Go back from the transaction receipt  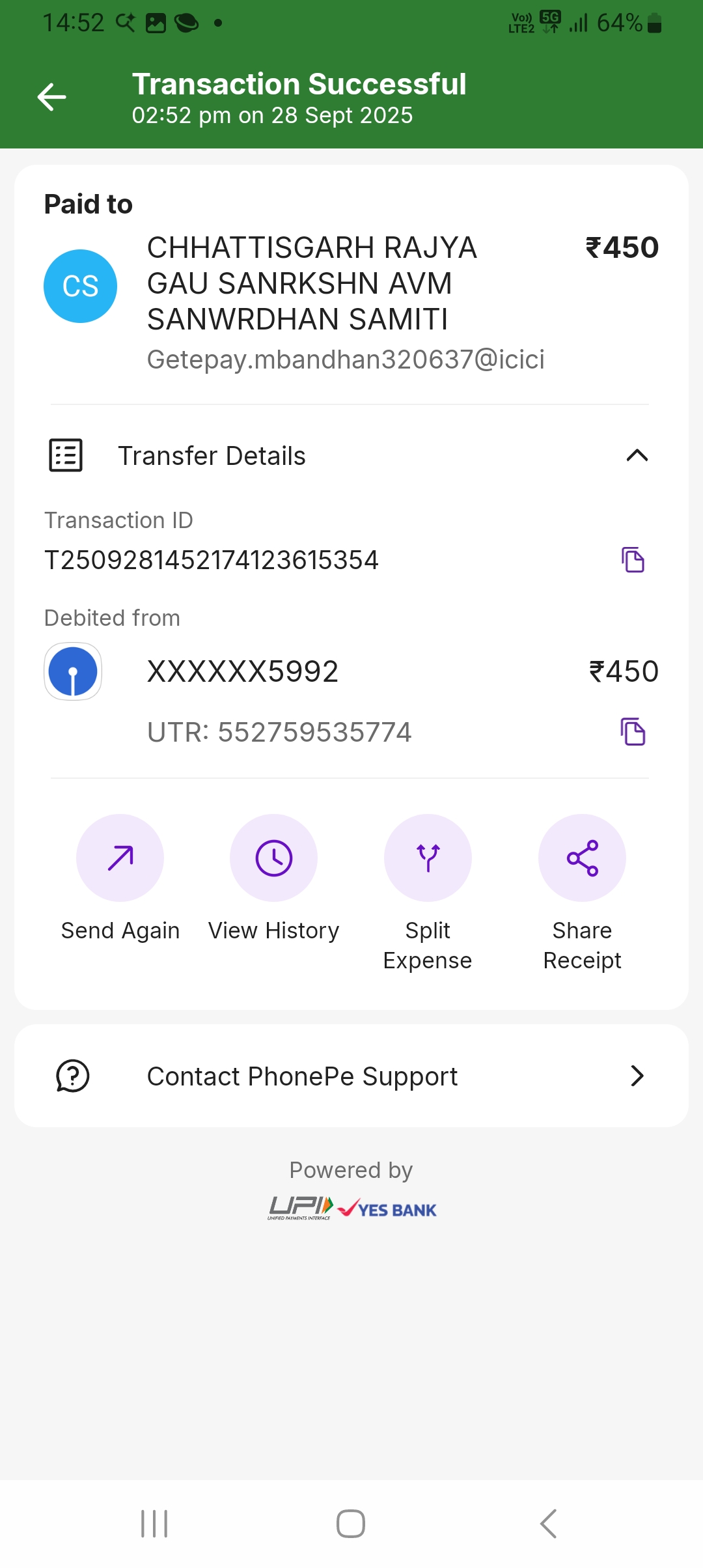(x=52, y=98)
